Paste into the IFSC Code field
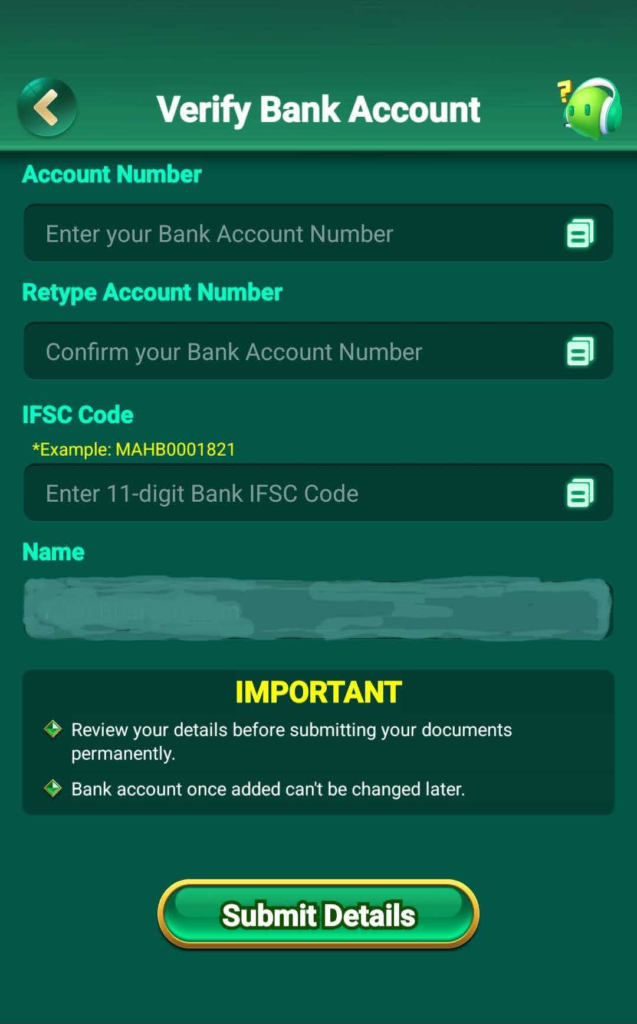Screen dimensions: 637x1024 click(x=580, y=493)
